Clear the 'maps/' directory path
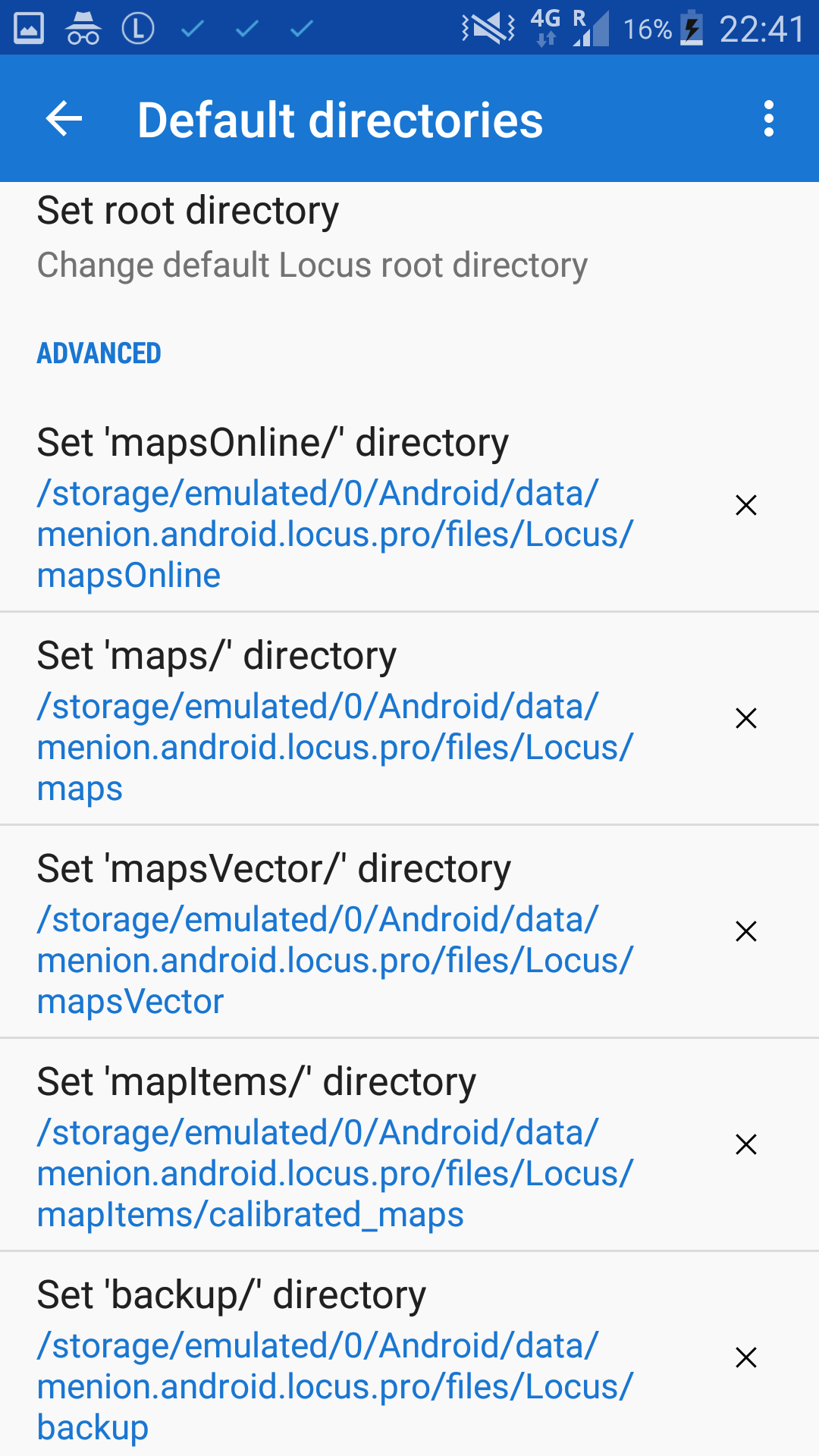This screenshot has height=1456, width=819. tap(746, 718)
